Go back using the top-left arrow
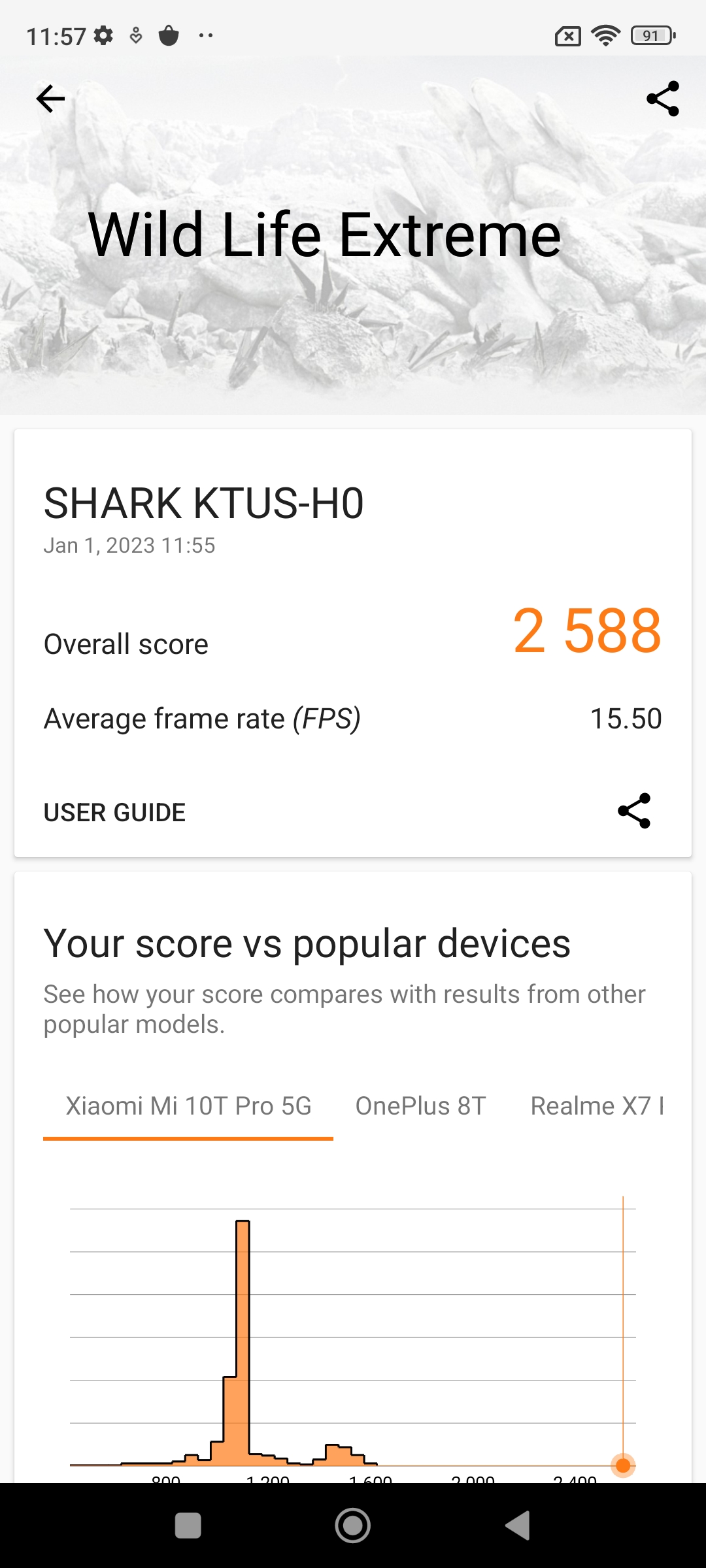 click(x=50, y=99)
